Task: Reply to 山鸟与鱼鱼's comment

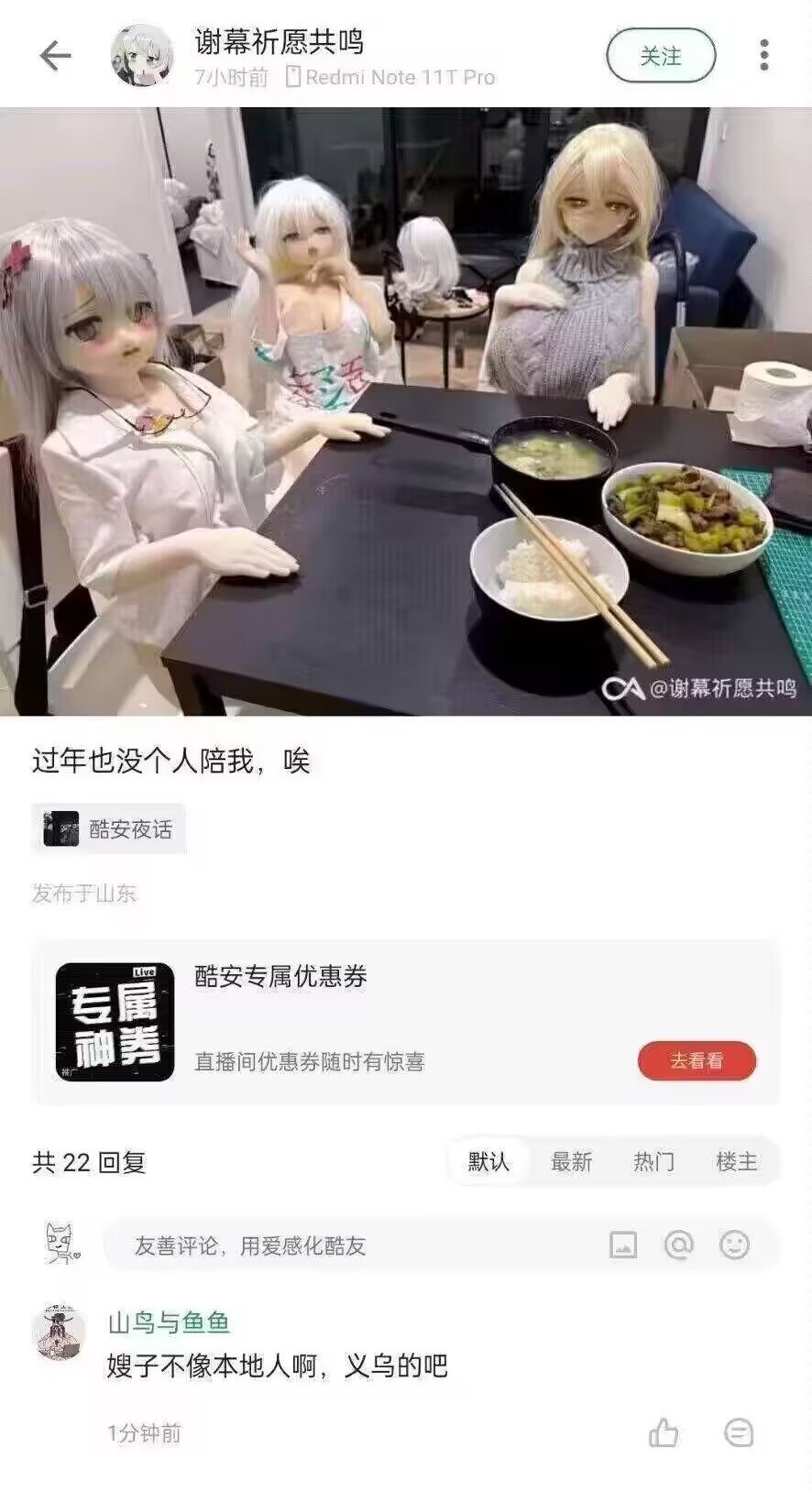Action: pos(738,1432)
